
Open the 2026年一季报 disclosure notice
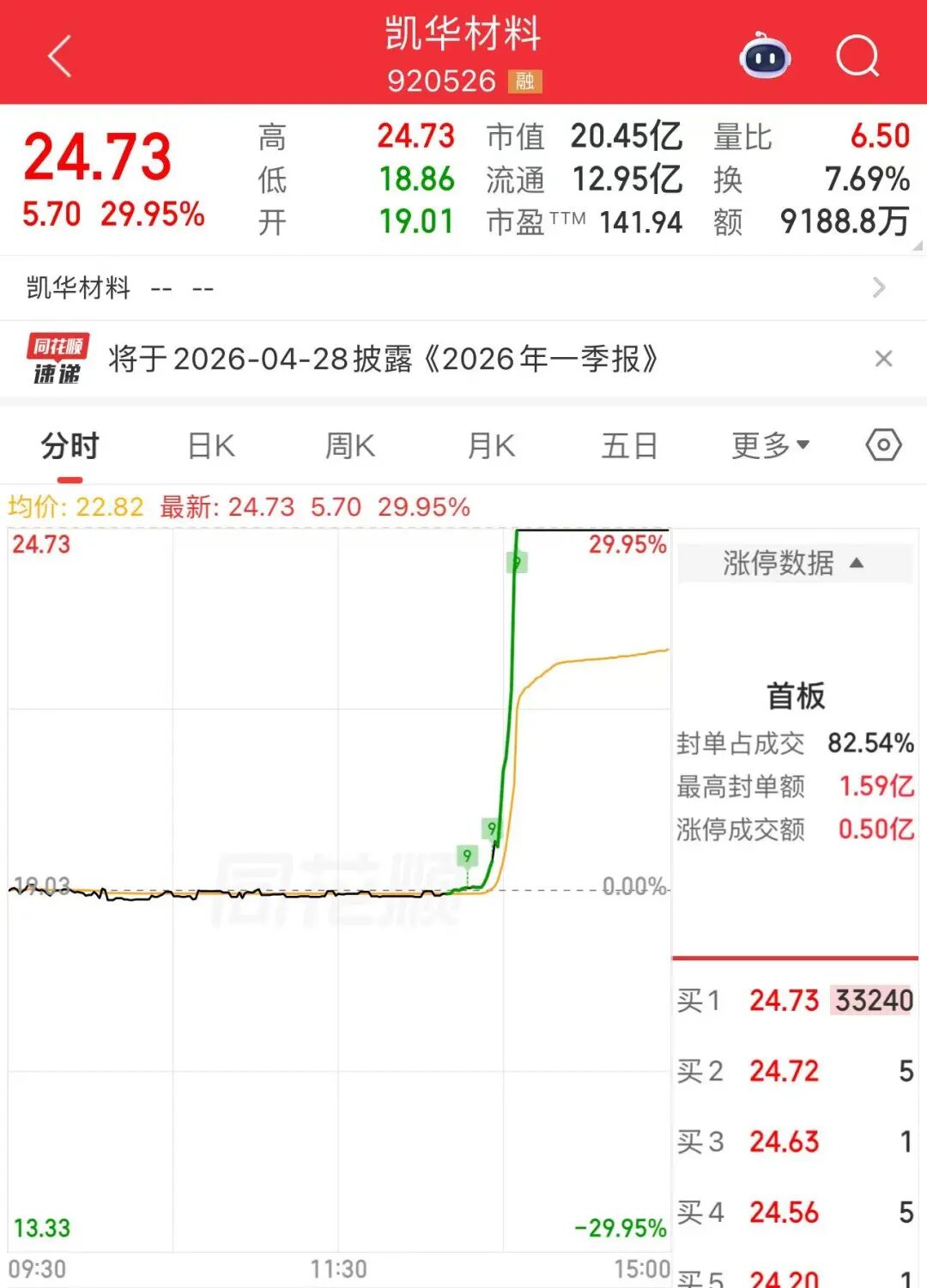point(384,359)
